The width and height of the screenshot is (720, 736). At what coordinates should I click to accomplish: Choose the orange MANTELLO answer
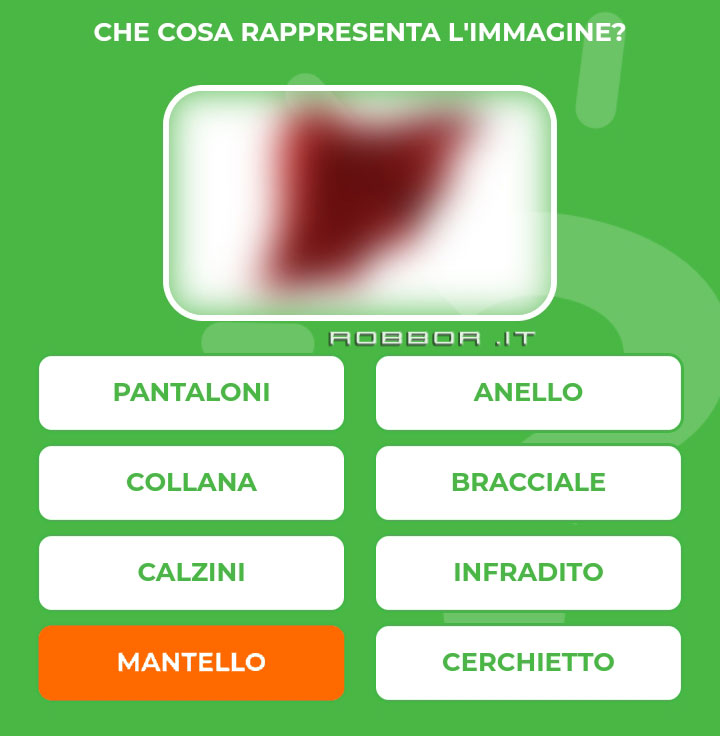click(x=191, y=663)
